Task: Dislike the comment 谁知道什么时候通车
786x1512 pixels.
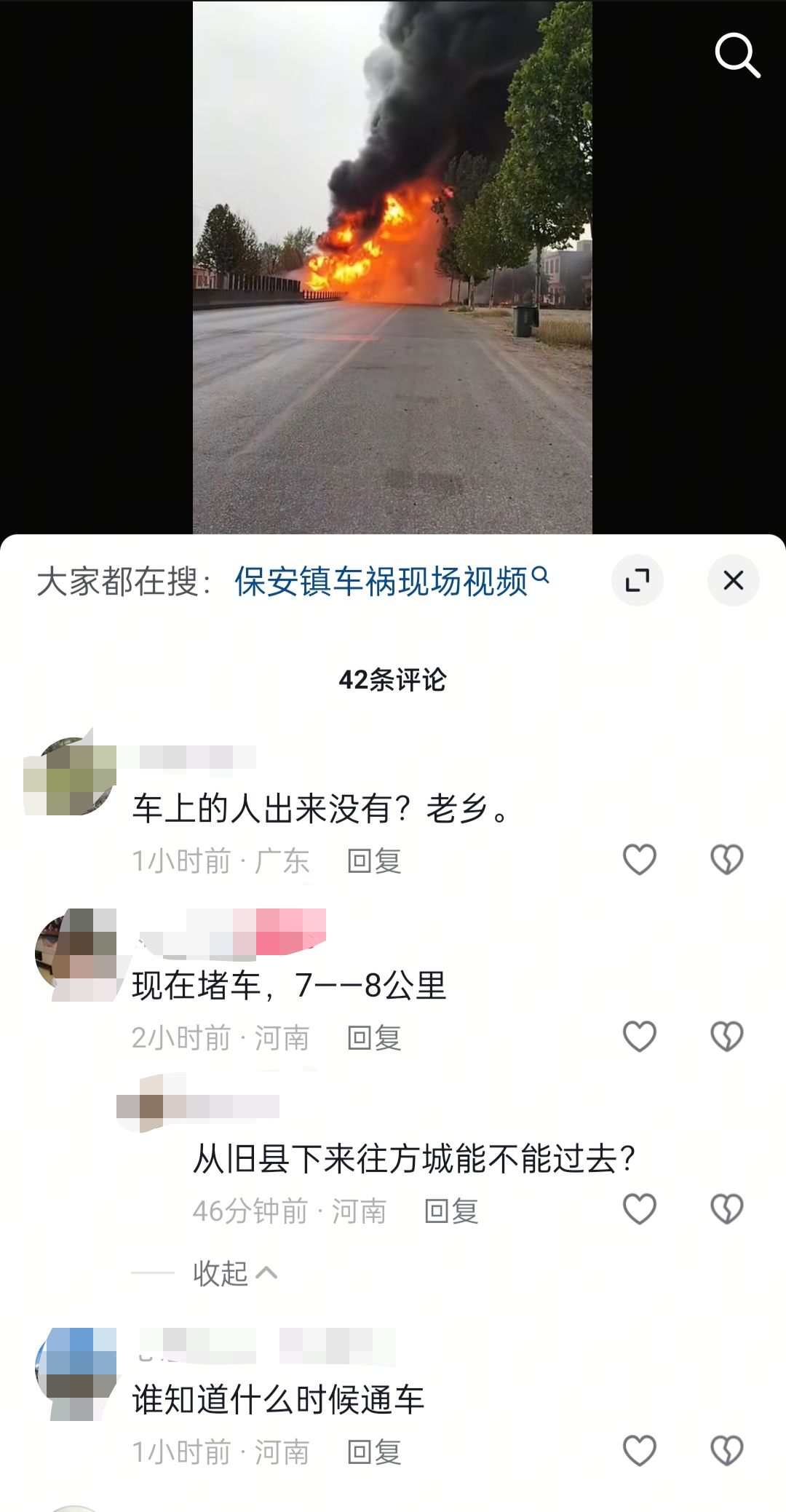Action: [726, 1451]
